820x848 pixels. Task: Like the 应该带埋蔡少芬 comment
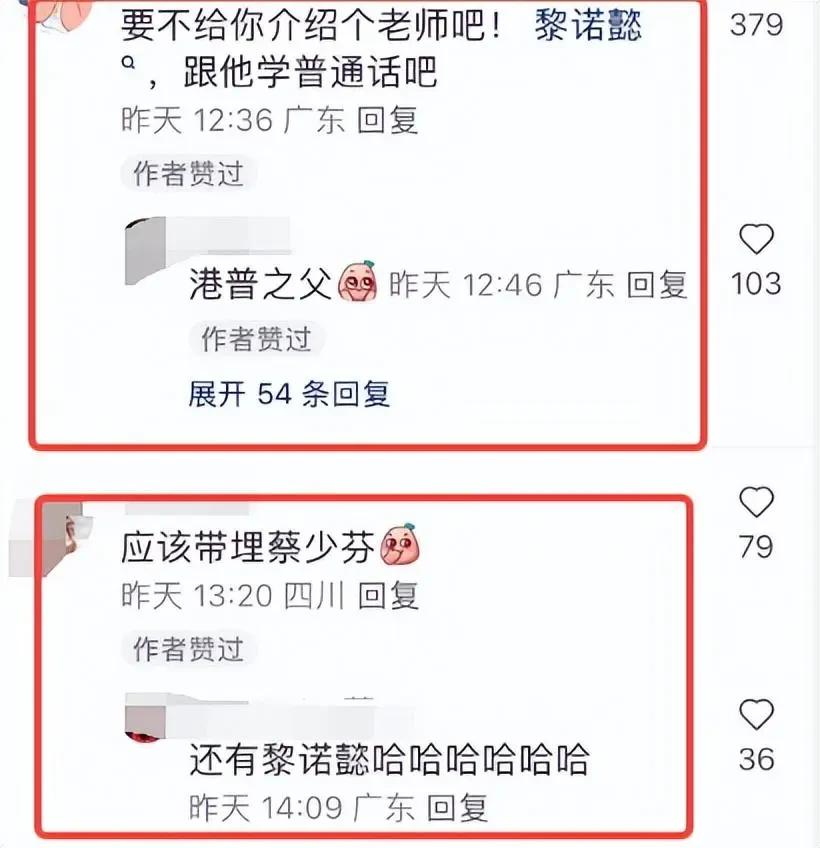pyautogui.click(x=756, y=503)
